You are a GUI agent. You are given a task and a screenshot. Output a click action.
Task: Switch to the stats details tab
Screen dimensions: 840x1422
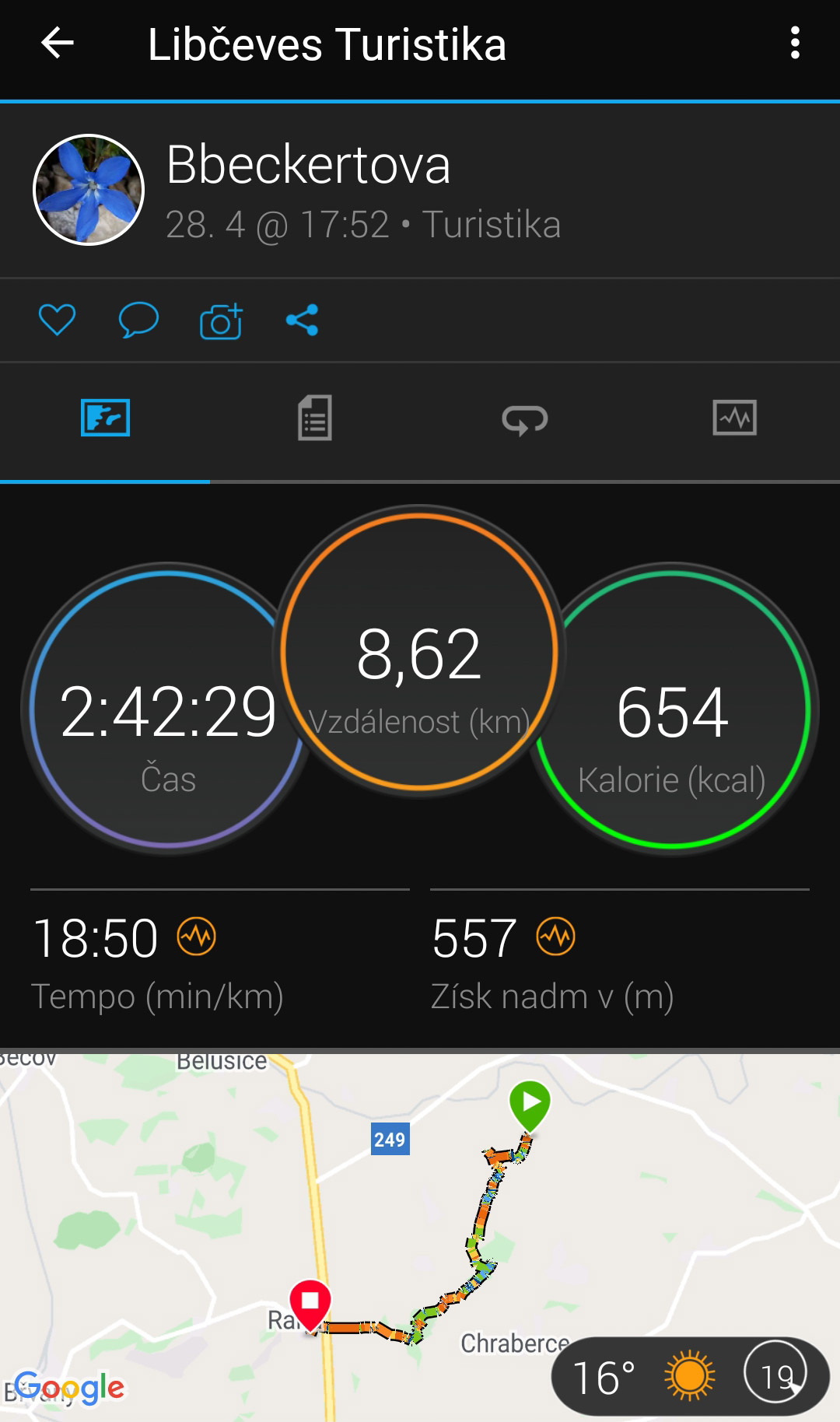click(314, 419)
